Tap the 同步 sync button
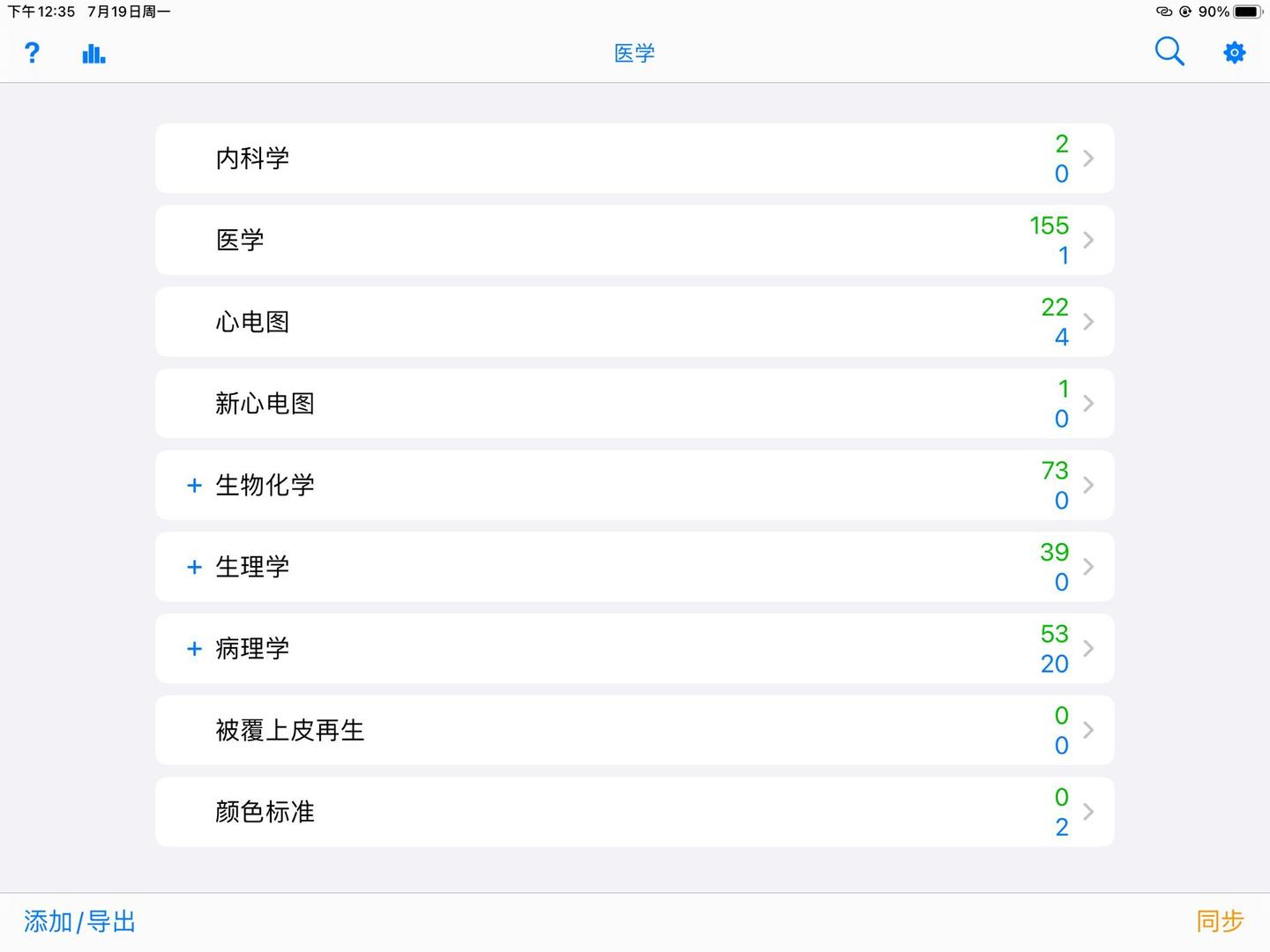Image resolution: width=1270 pixels, height=952 pixels. [1220, 921]
